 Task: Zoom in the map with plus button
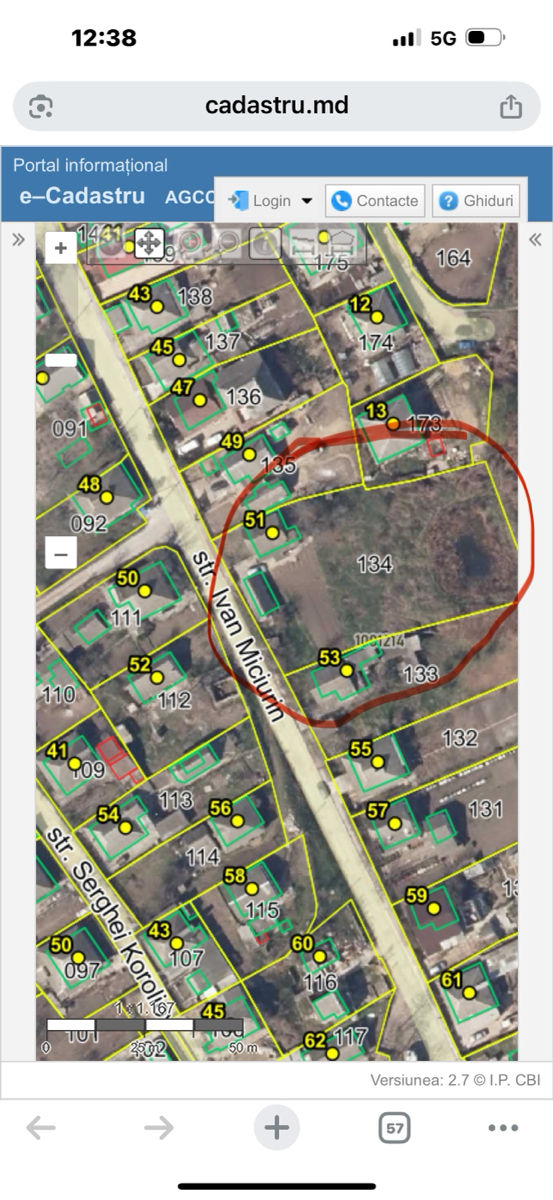click(x=61, y=248)
